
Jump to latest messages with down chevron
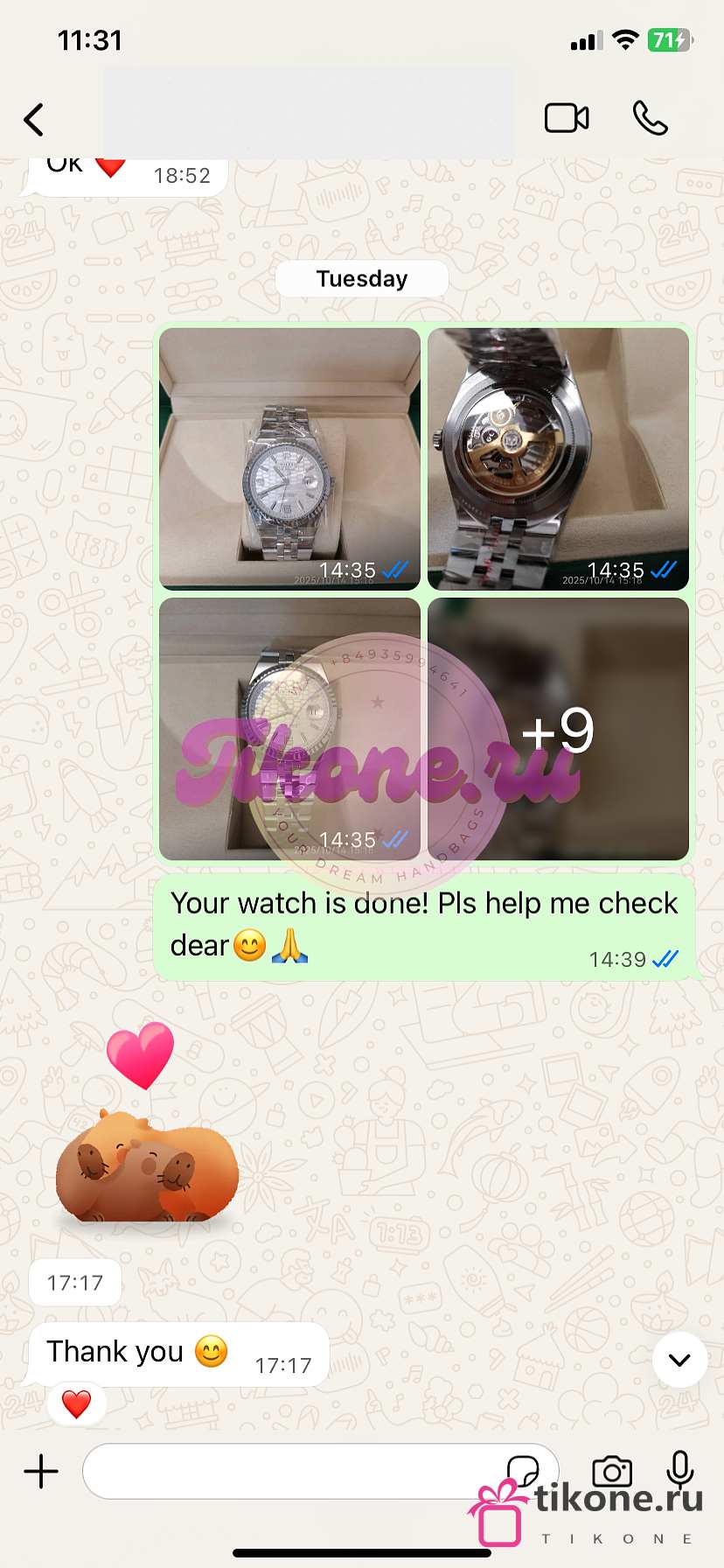tap(679, 1360)
